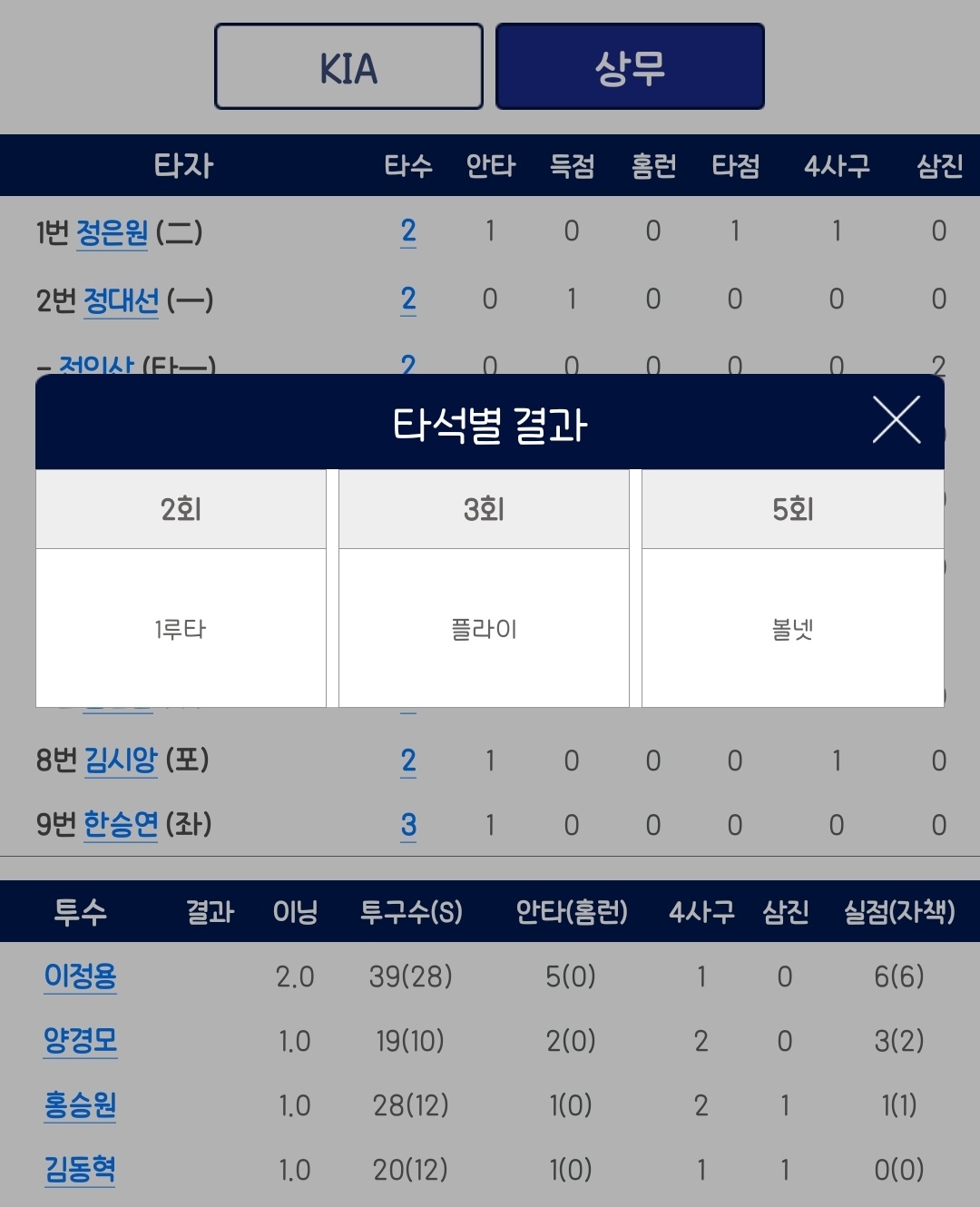Tap the at-bats number for 정은원
The image size is (980, 1207).
pyautogui.click(x=408, y=231)
